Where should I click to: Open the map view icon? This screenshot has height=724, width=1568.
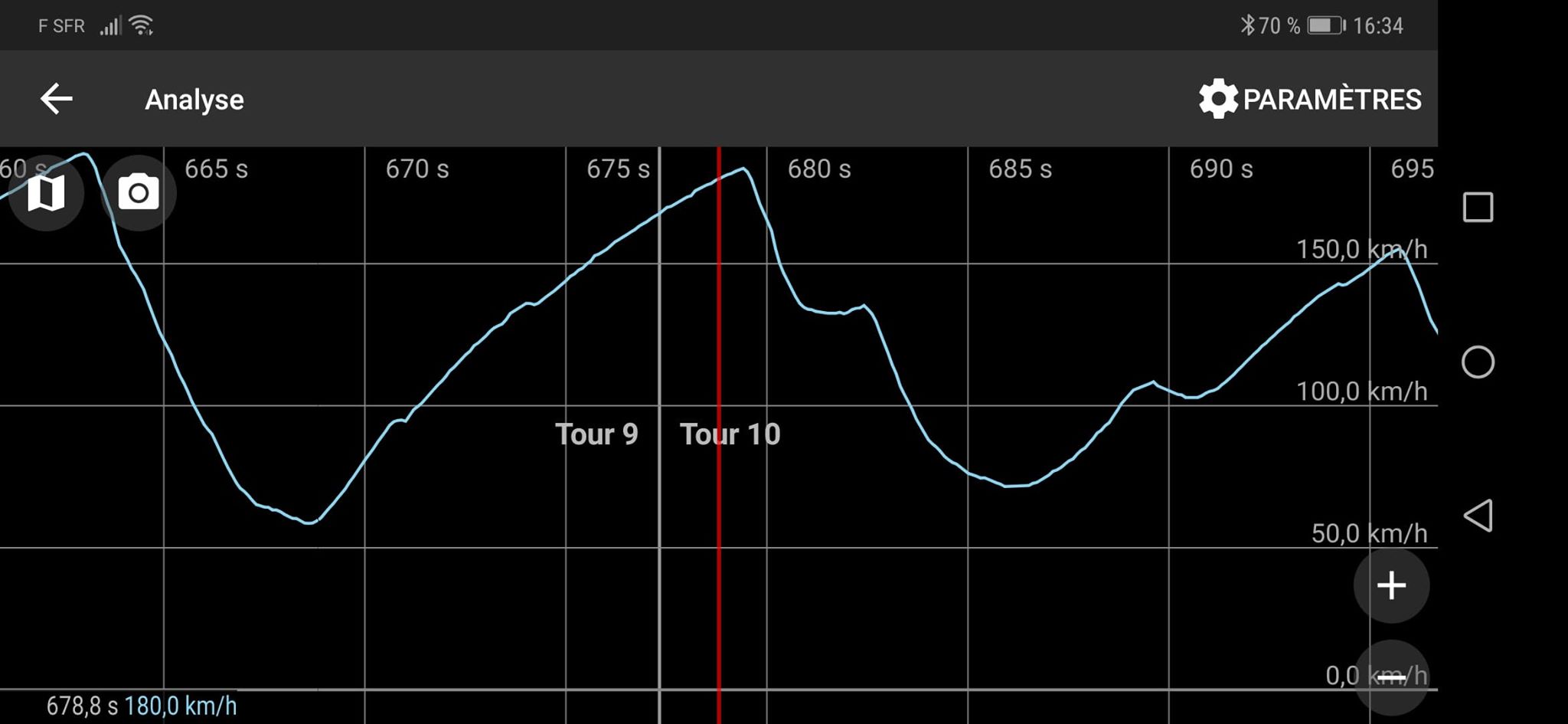(x=46, y=193)
